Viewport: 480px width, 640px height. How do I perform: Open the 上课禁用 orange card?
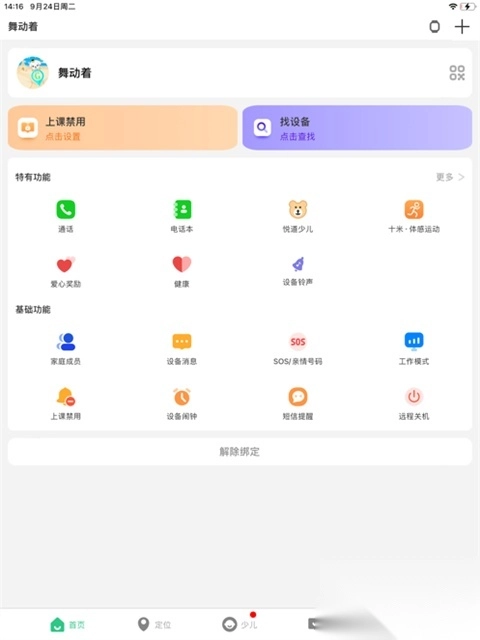click(122, 128)
